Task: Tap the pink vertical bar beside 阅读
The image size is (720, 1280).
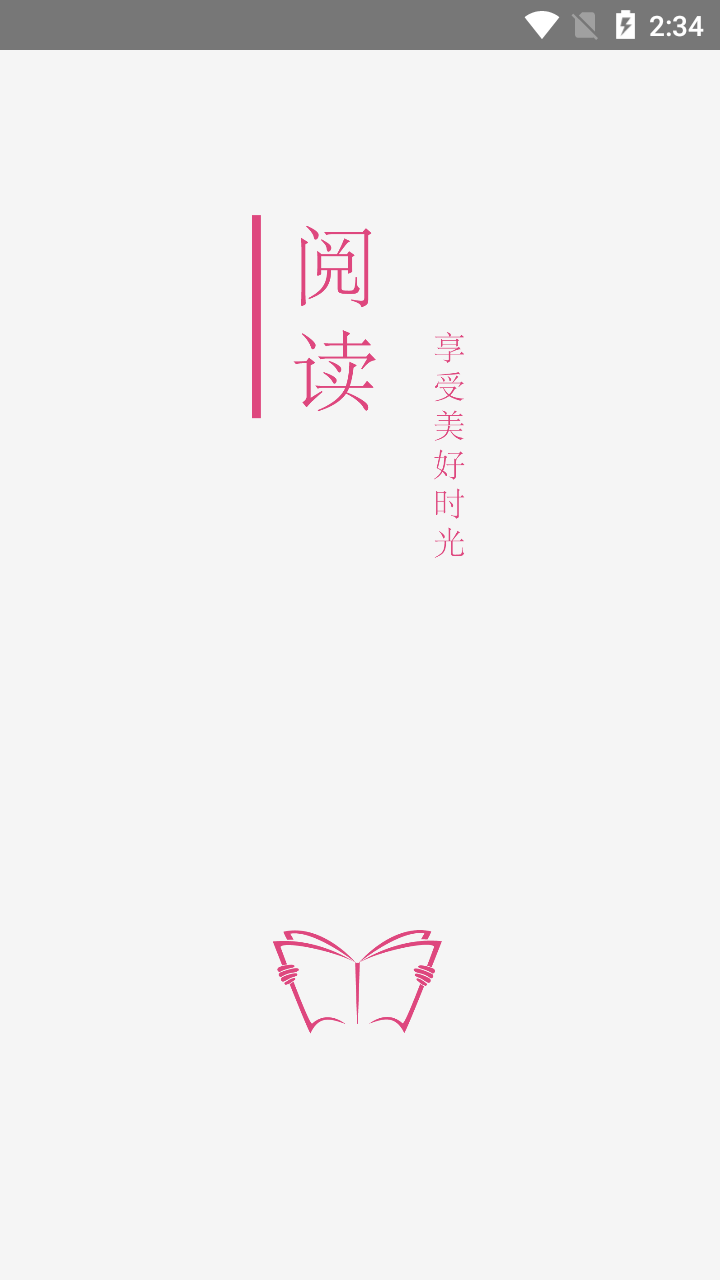Action: point(258,313)
